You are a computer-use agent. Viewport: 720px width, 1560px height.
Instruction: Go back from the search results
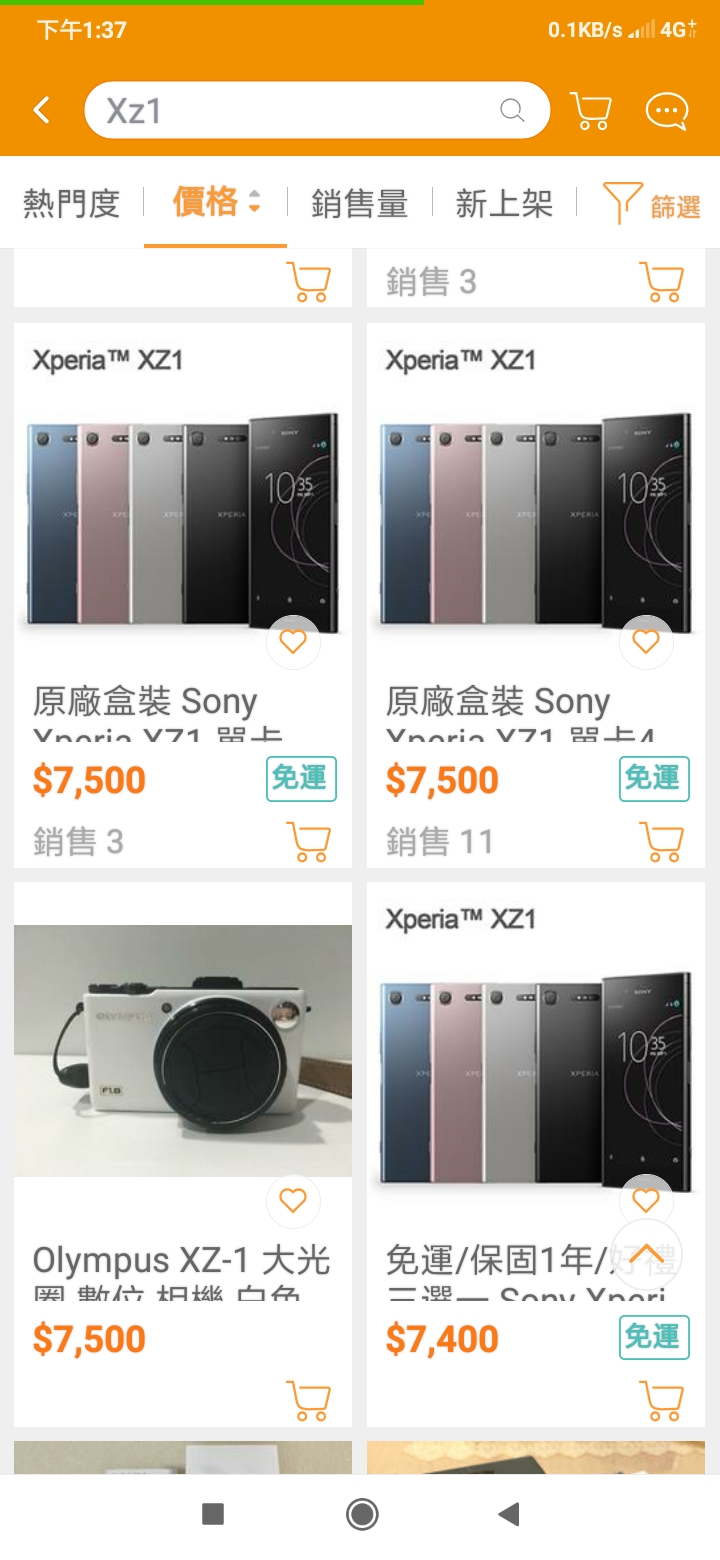(42, 110)
